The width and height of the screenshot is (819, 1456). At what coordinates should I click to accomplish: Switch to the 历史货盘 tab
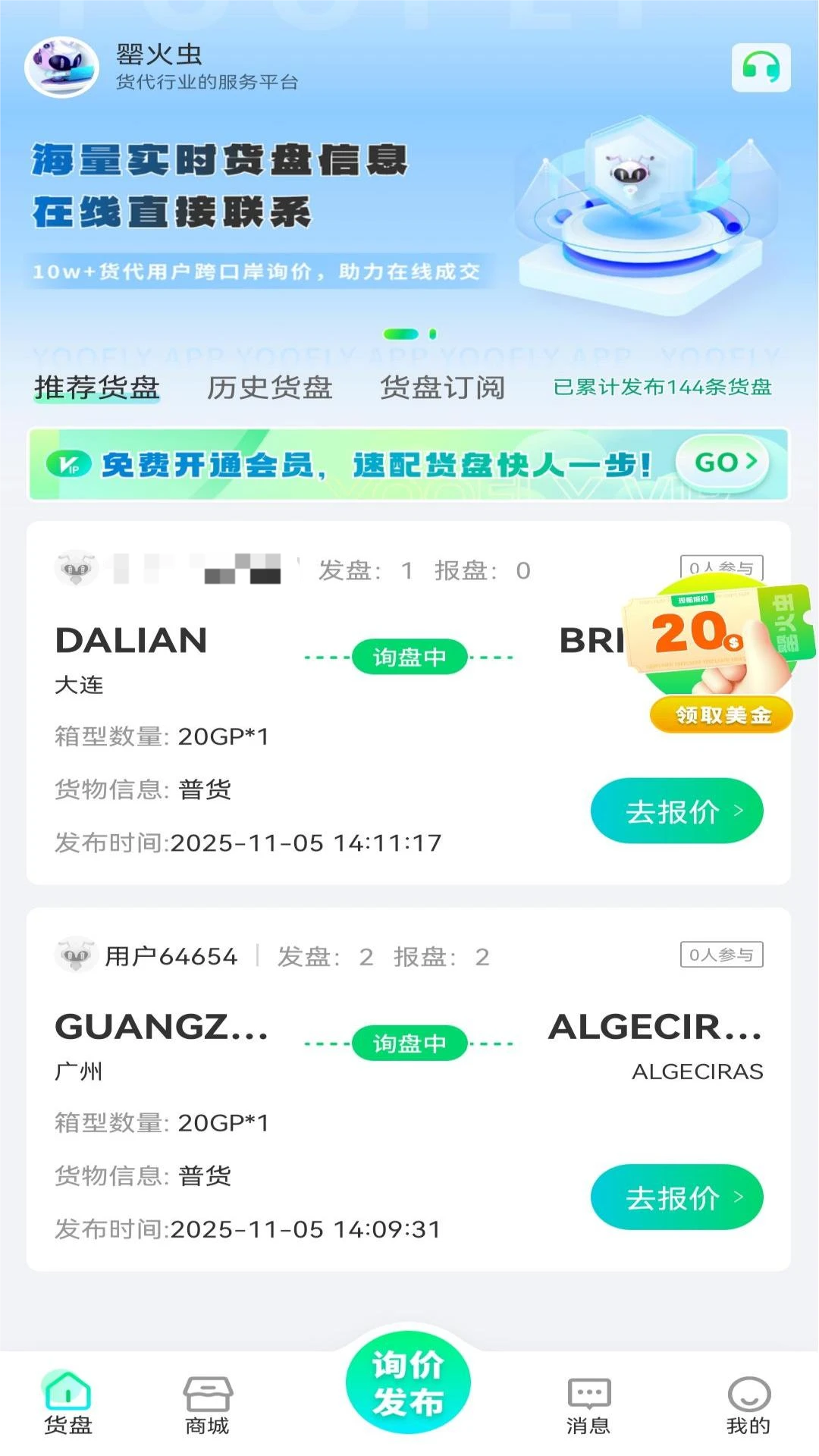tap(269, 388)
